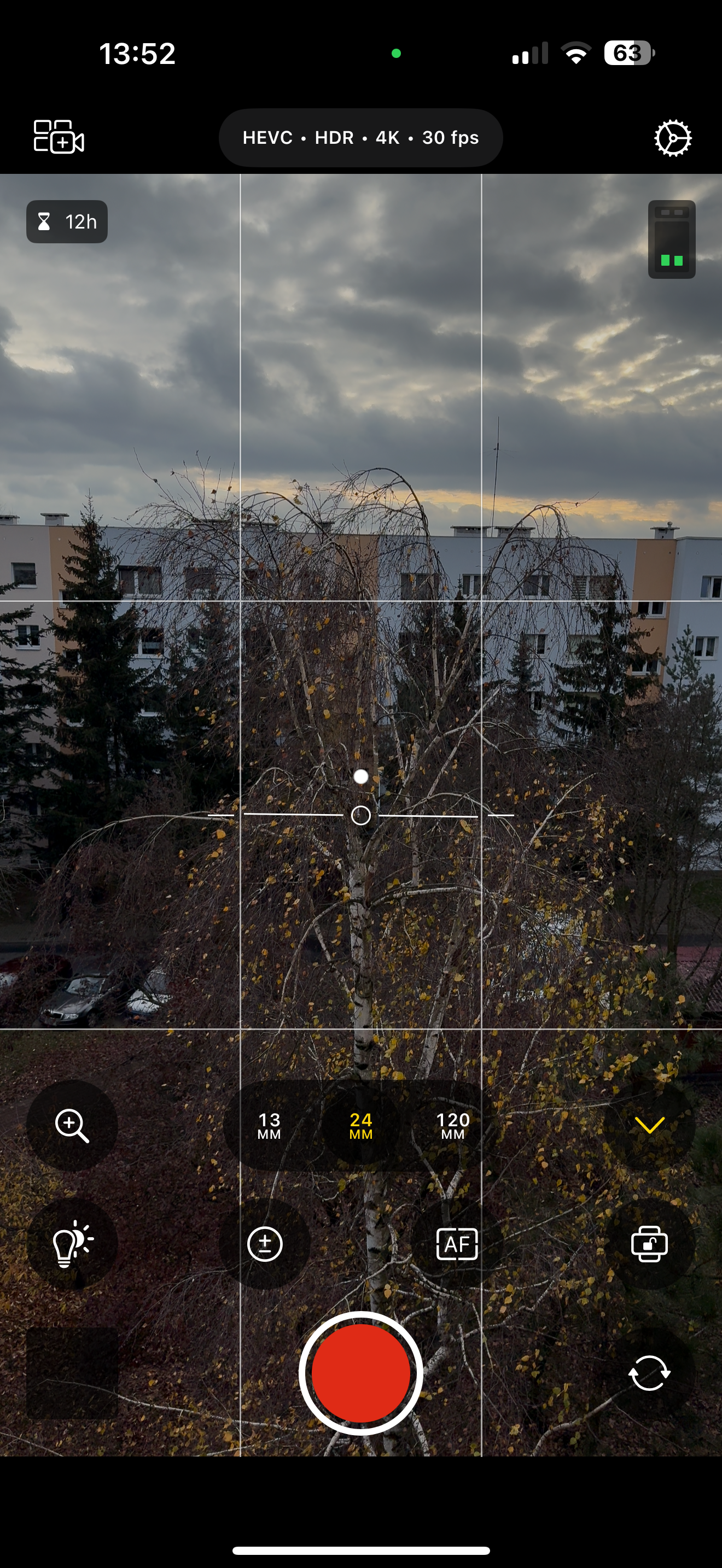Viewport: 722px width, 1568px height.
Task: Open the AF autofocus control
Action: click(457, 1244)
